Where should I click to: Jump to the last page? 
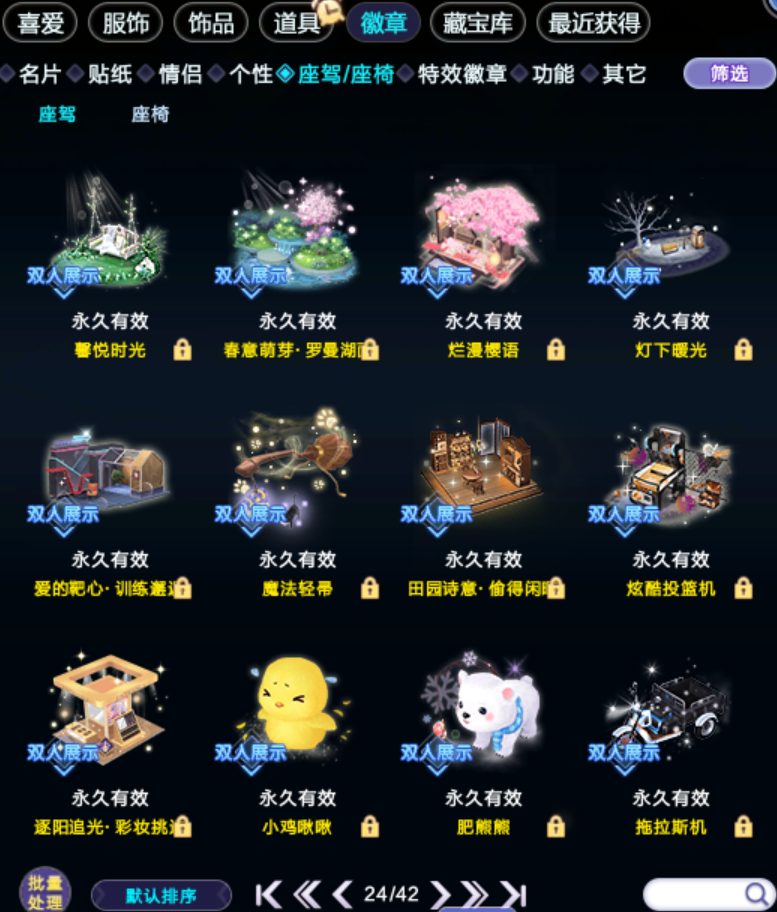coord(514,894)
